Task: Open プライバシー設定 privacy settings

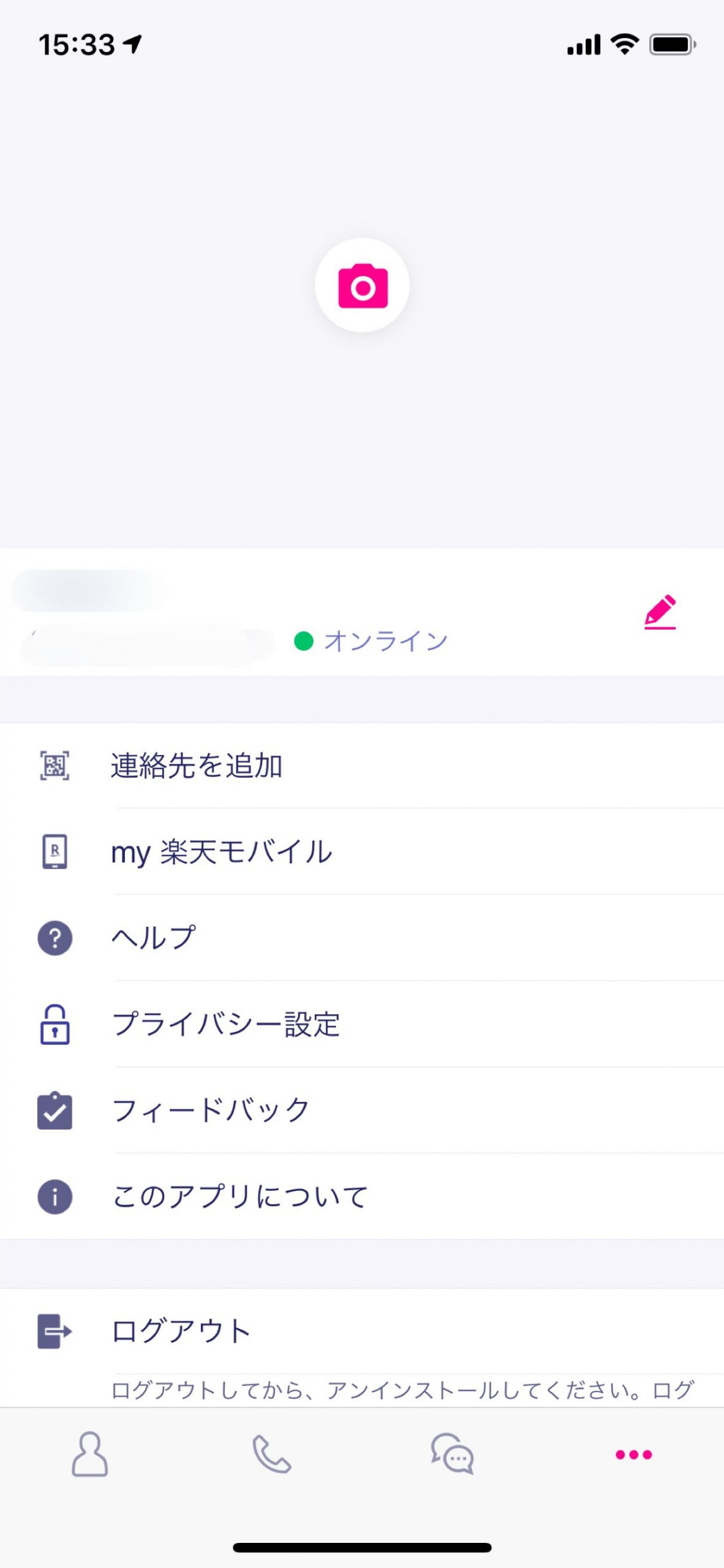Action: tap(362, 1024)
